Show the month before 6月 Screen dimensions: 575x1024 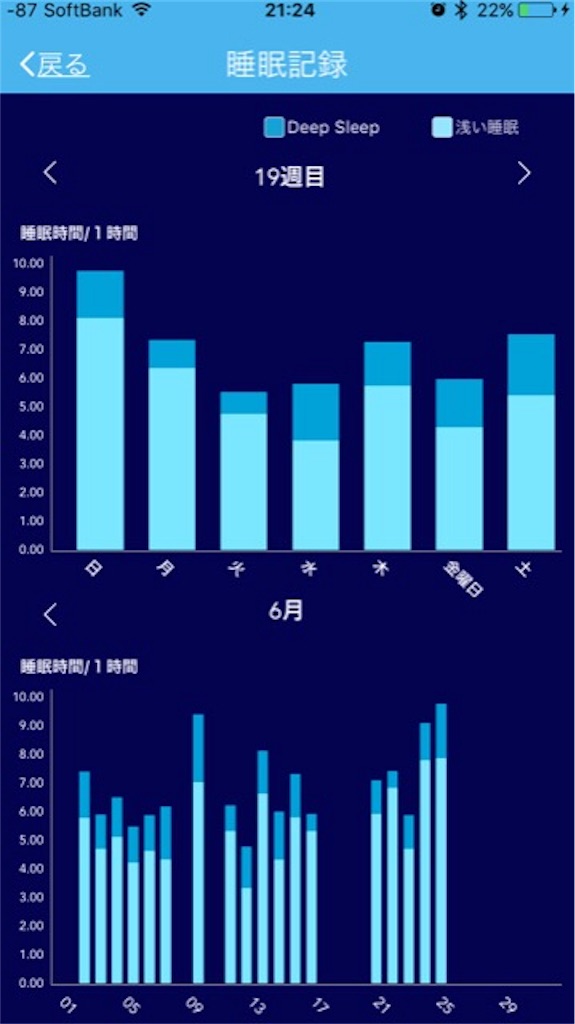point(50,614)
